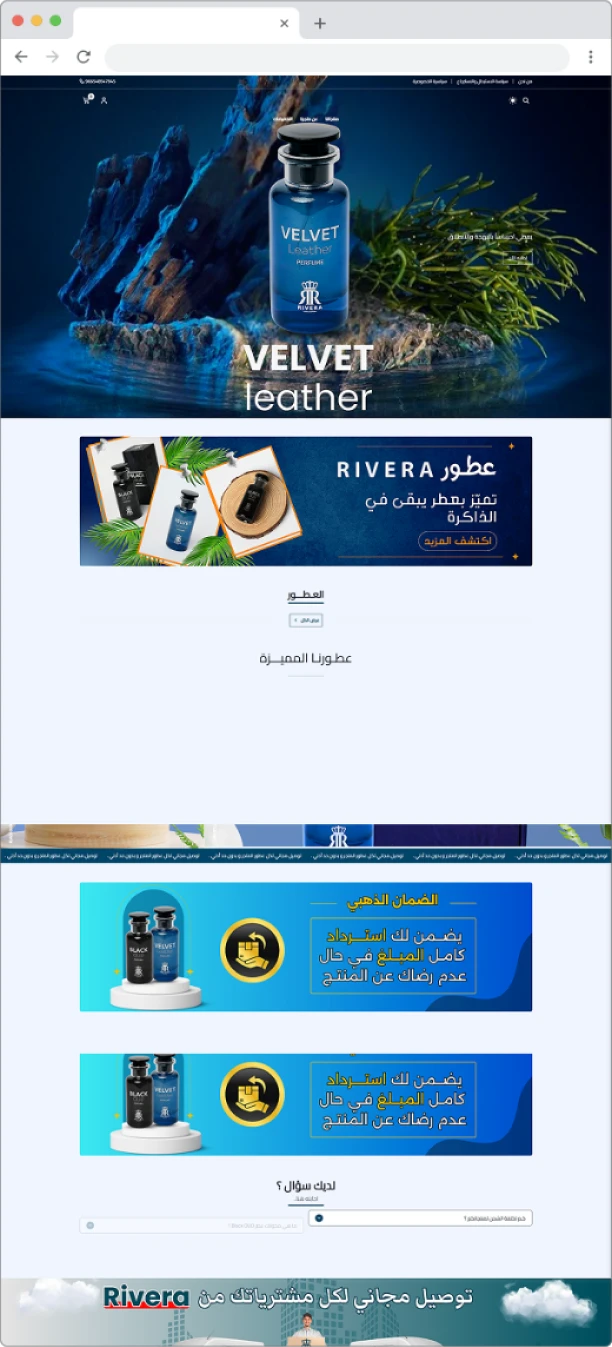Close the current browser tab

[284, 23]
